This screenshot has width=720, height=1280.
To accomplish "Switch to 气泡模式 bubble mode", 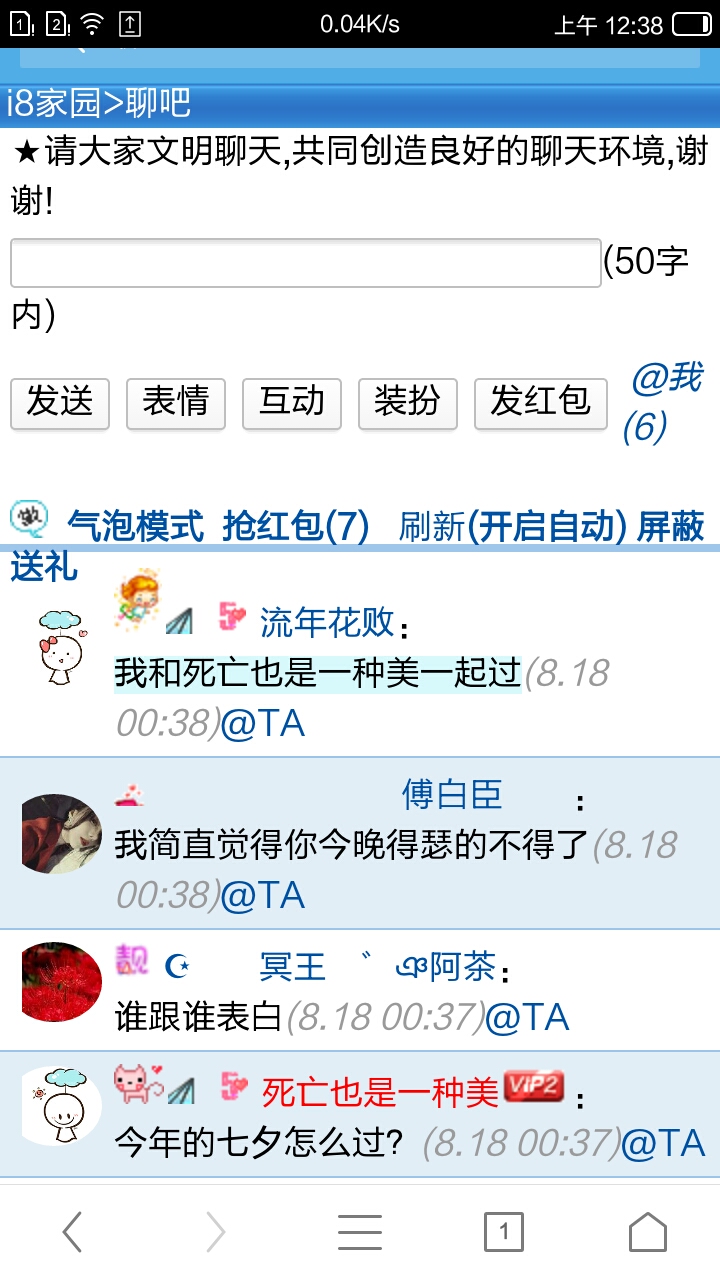I will [x=135, y=526].
